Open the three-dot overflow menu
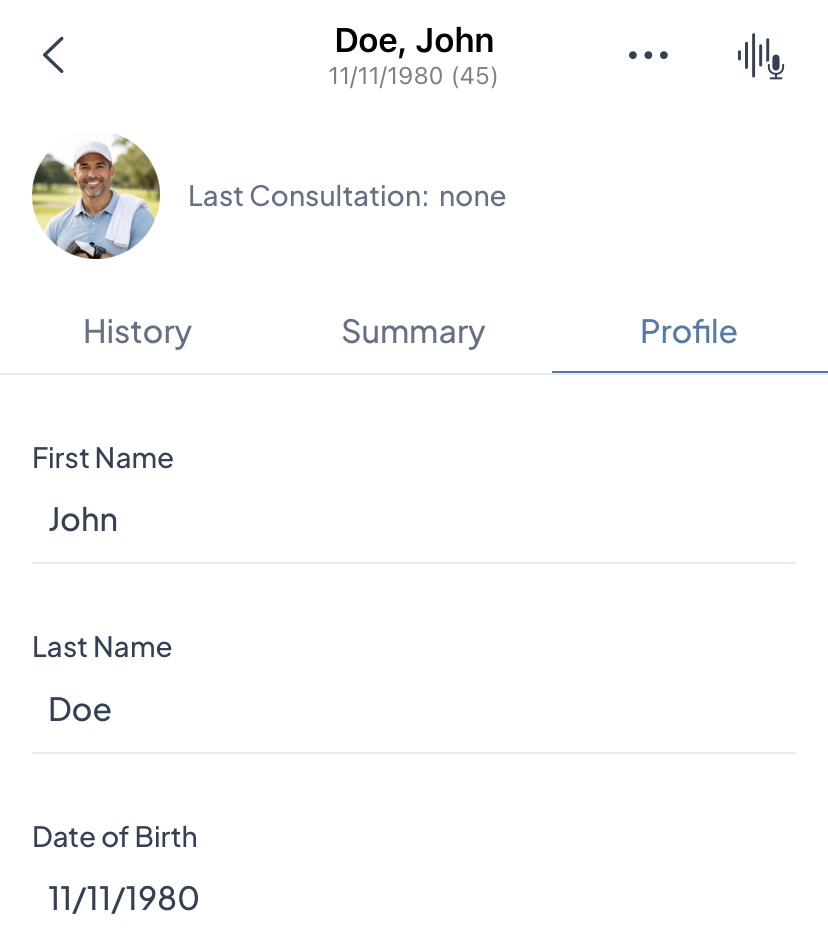828x934 pixels. click(648, 56)
